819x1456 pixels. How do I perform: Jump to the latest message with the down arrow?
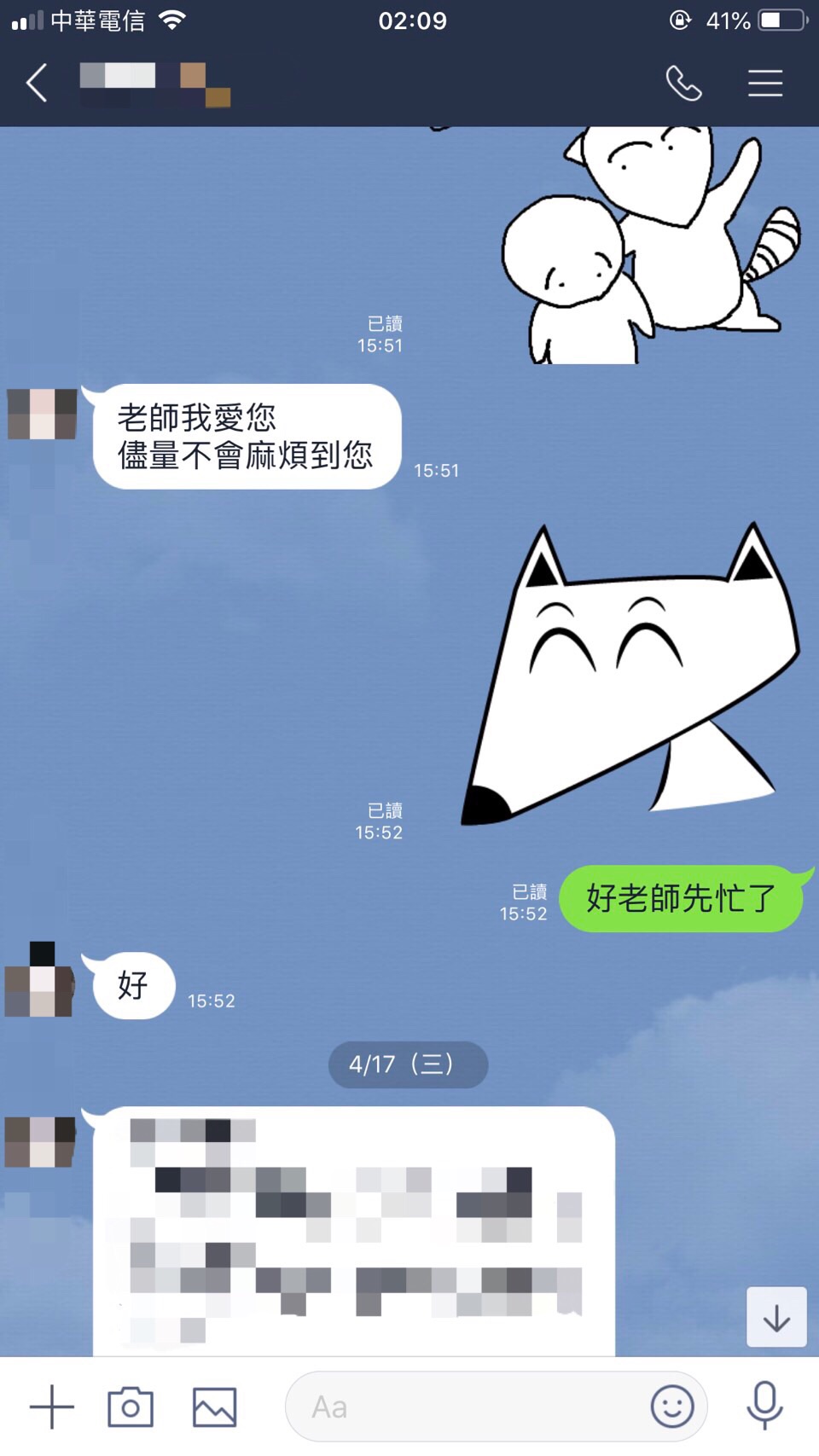(776, 1318)
